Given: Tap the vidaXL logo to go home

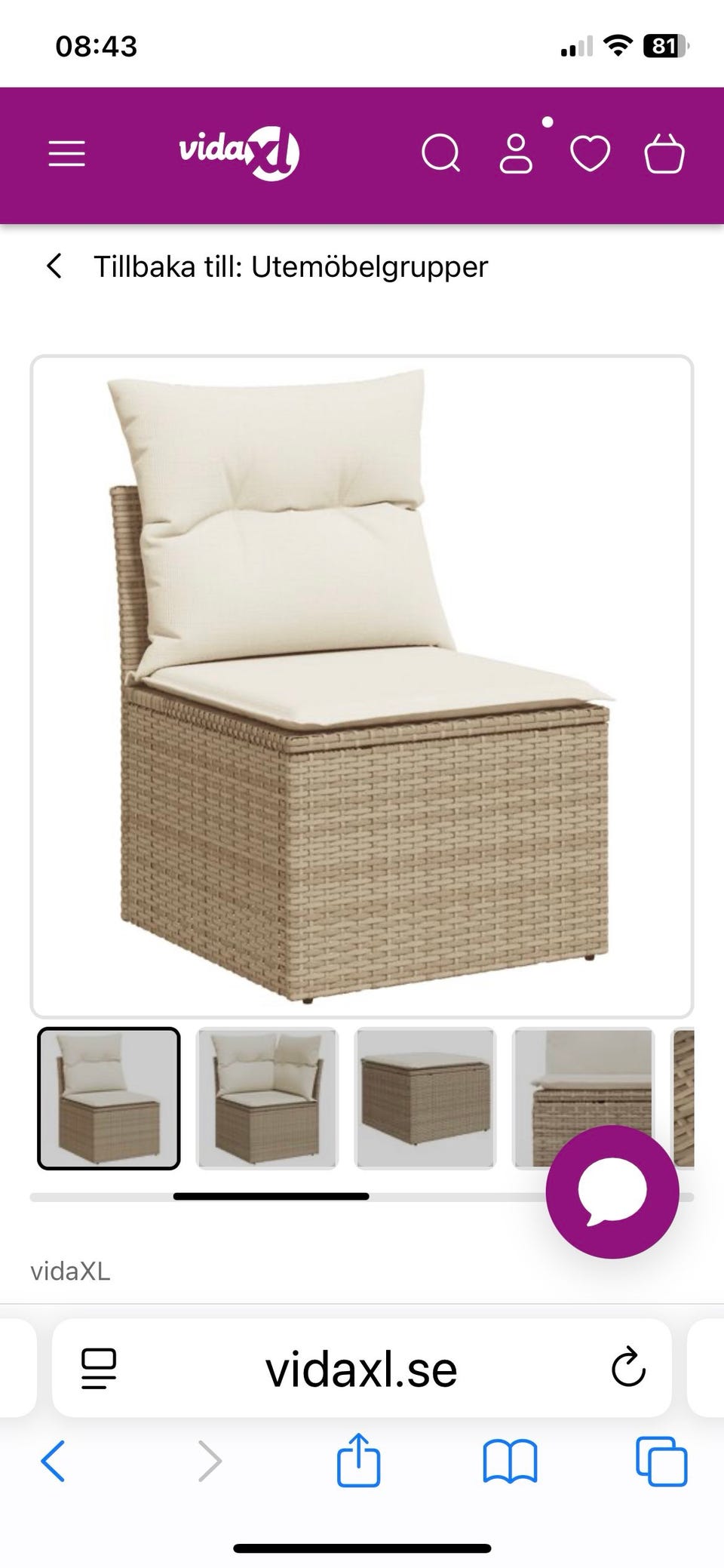Looking at the screenshot, I should [x=239, y=153].
